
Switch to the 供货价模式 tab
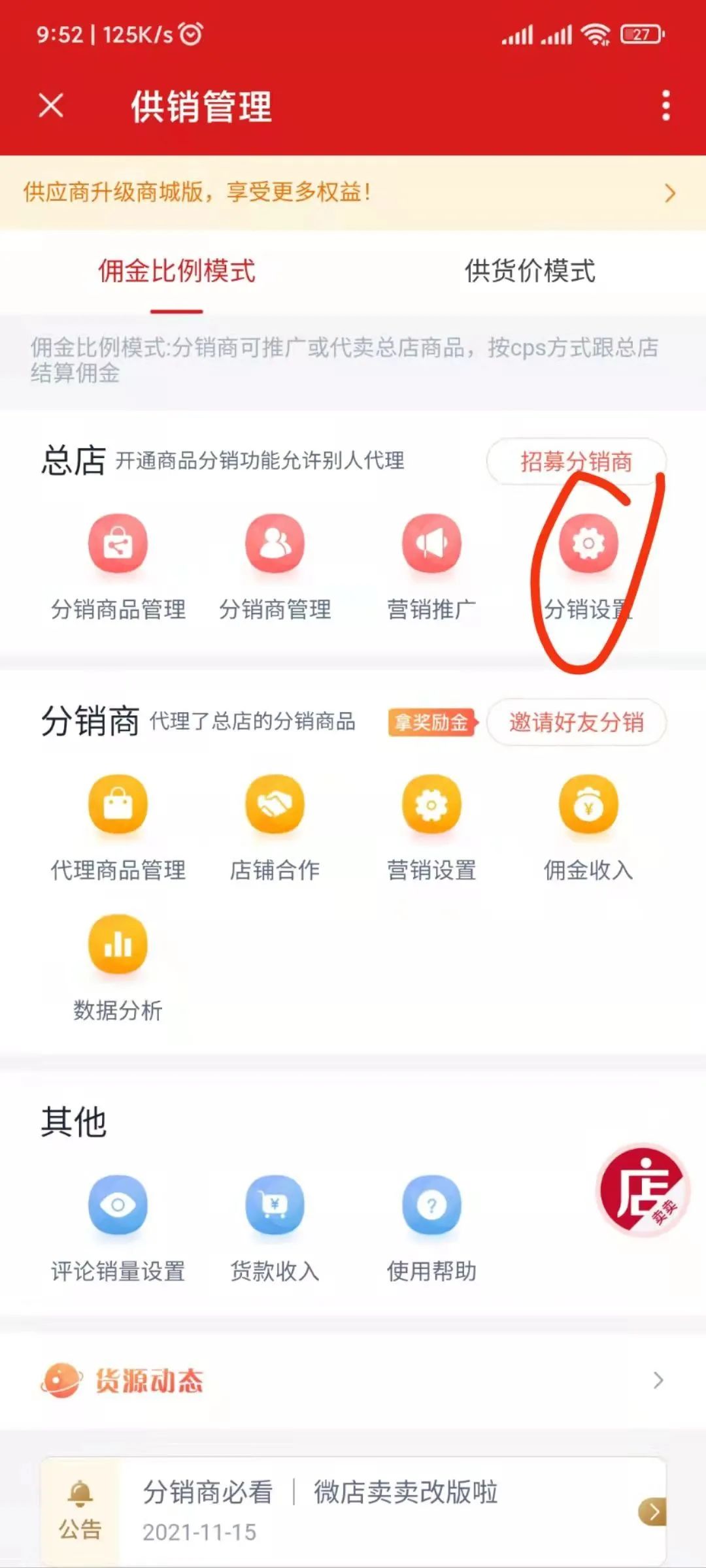[529, 271]
